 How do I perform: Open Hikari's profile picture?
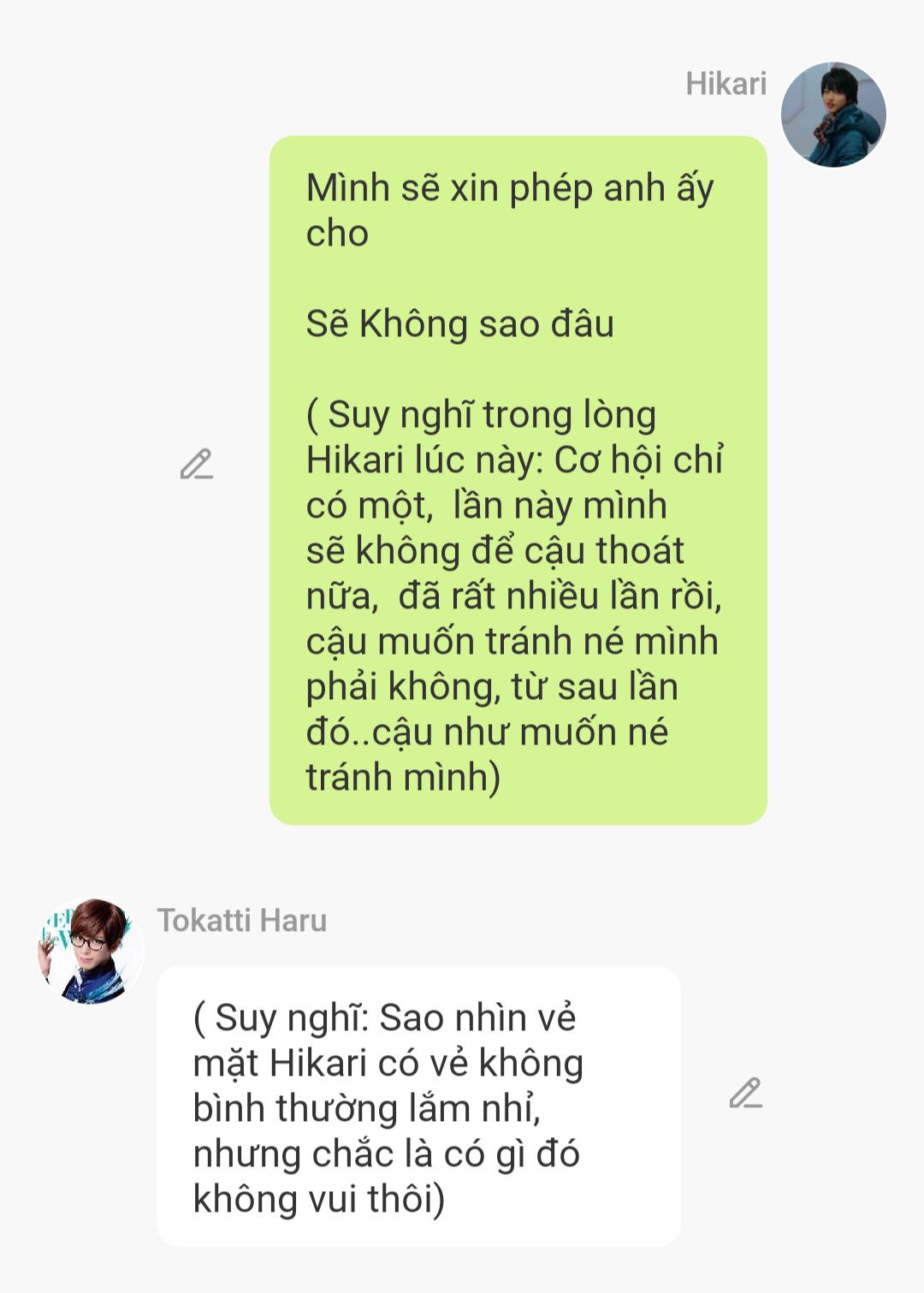click(x=833, y=114)
